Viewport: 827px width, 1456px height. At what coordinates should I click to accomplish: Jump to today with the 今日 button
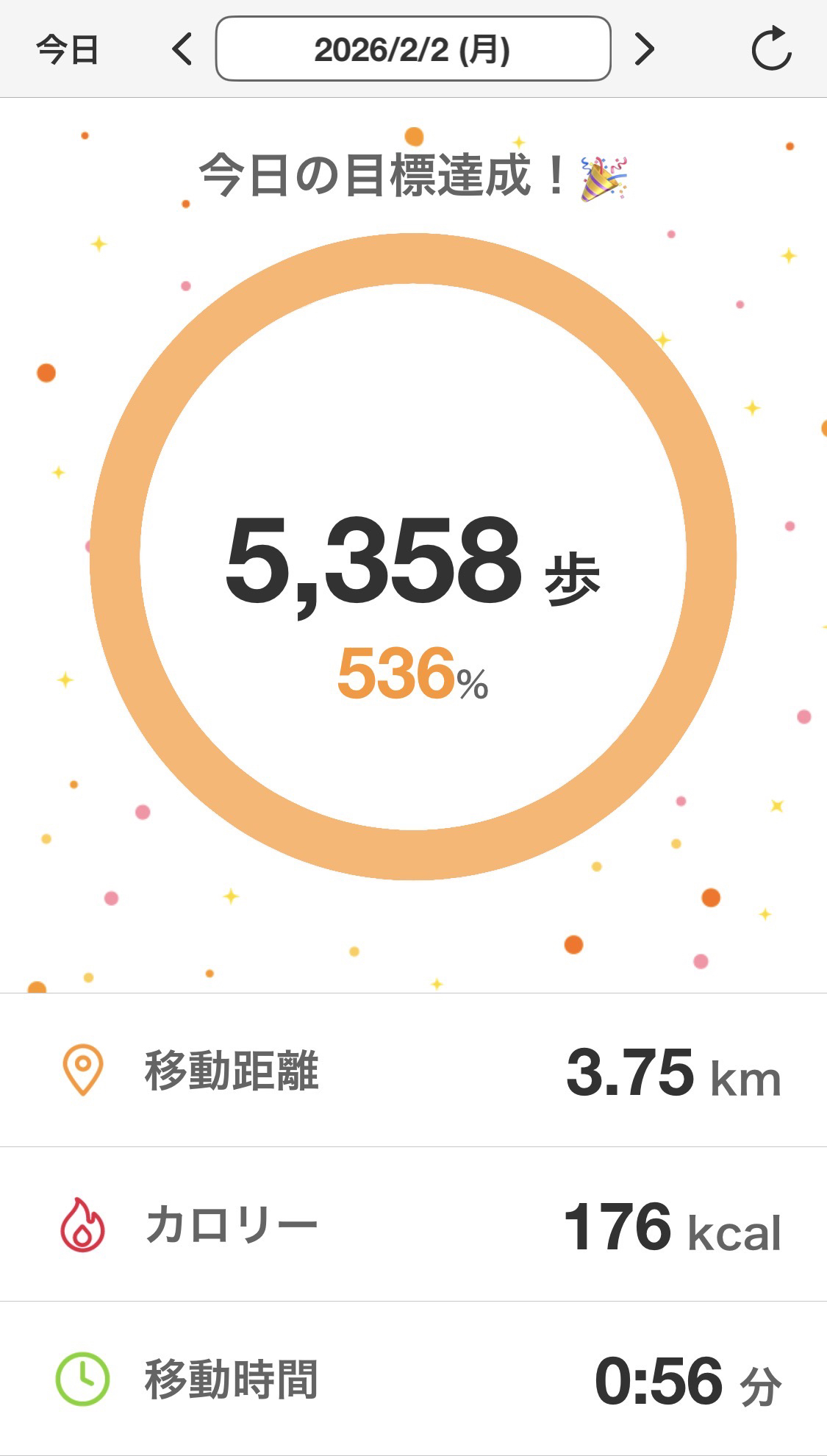pos(67,50)
